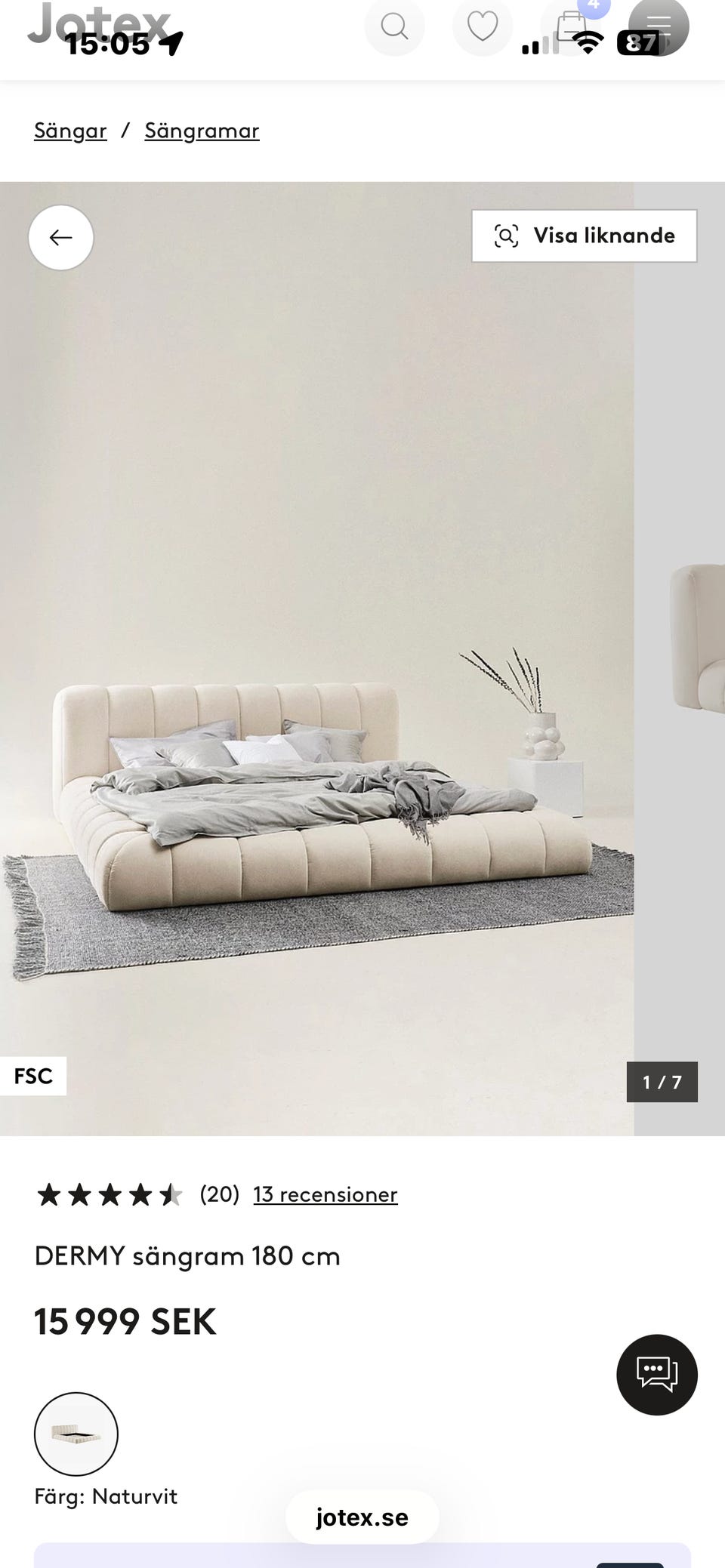This screenshot has height=1568, width=725.
Task: Tap the jotex.se address pill
Action: click(362, 1517)
